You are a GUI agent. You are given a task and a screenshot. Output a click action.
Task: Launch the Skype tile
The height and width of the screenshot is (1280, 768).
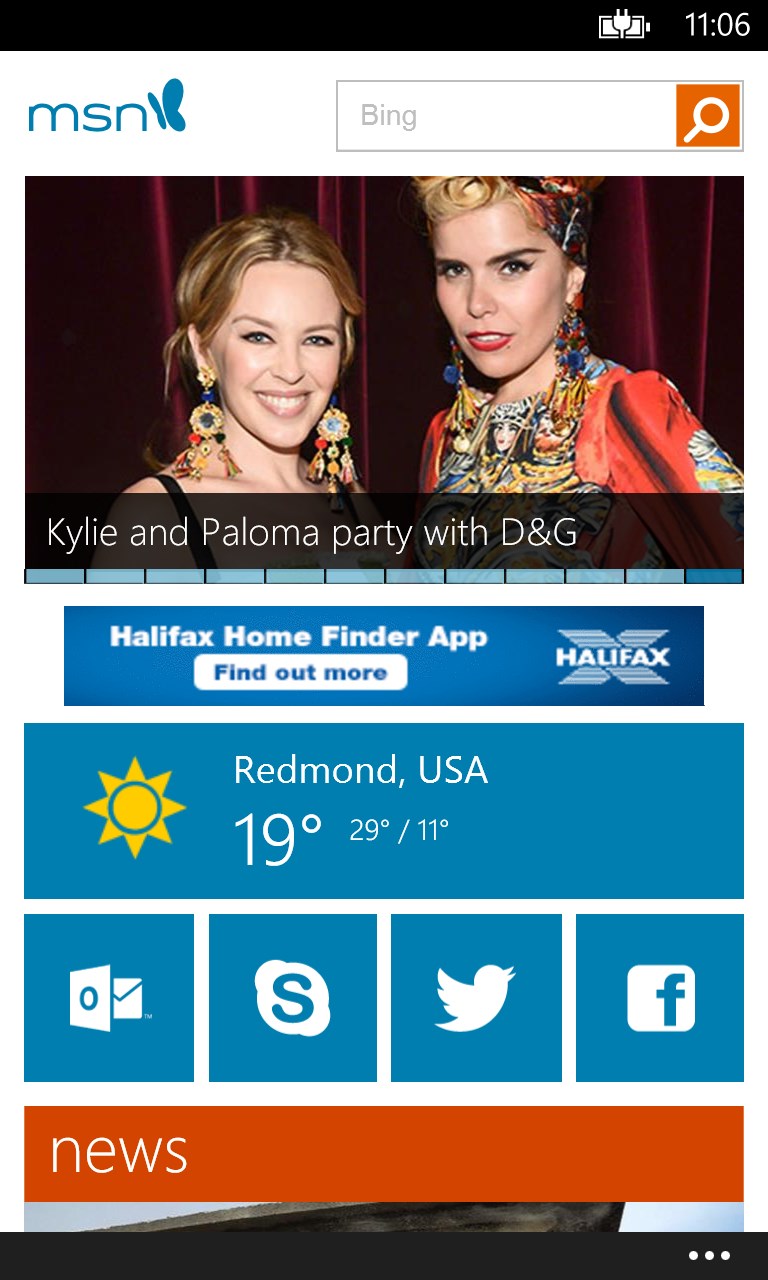coord(293,998)
